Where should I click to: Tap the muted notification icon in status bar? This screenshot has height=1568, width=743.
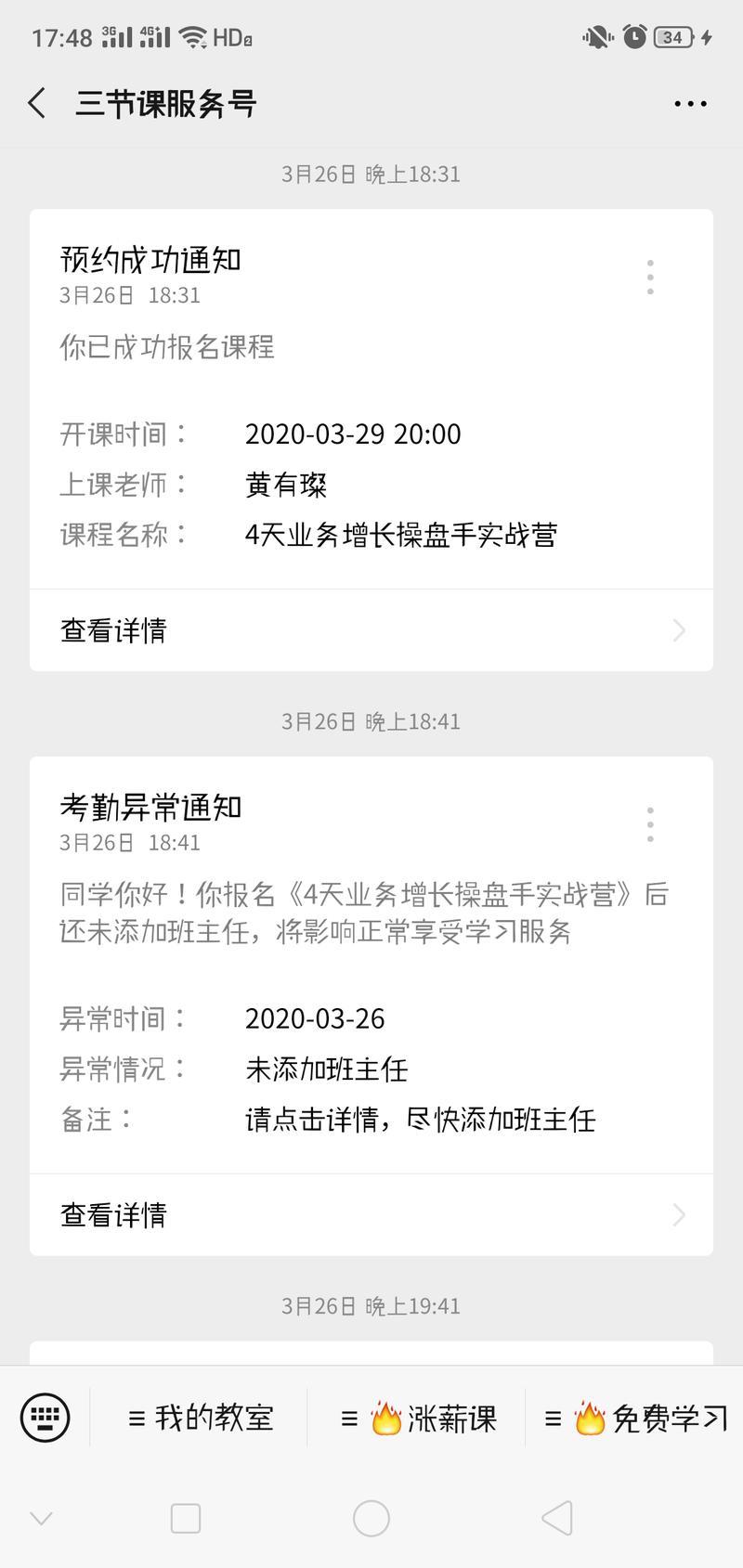pos(595,37)
